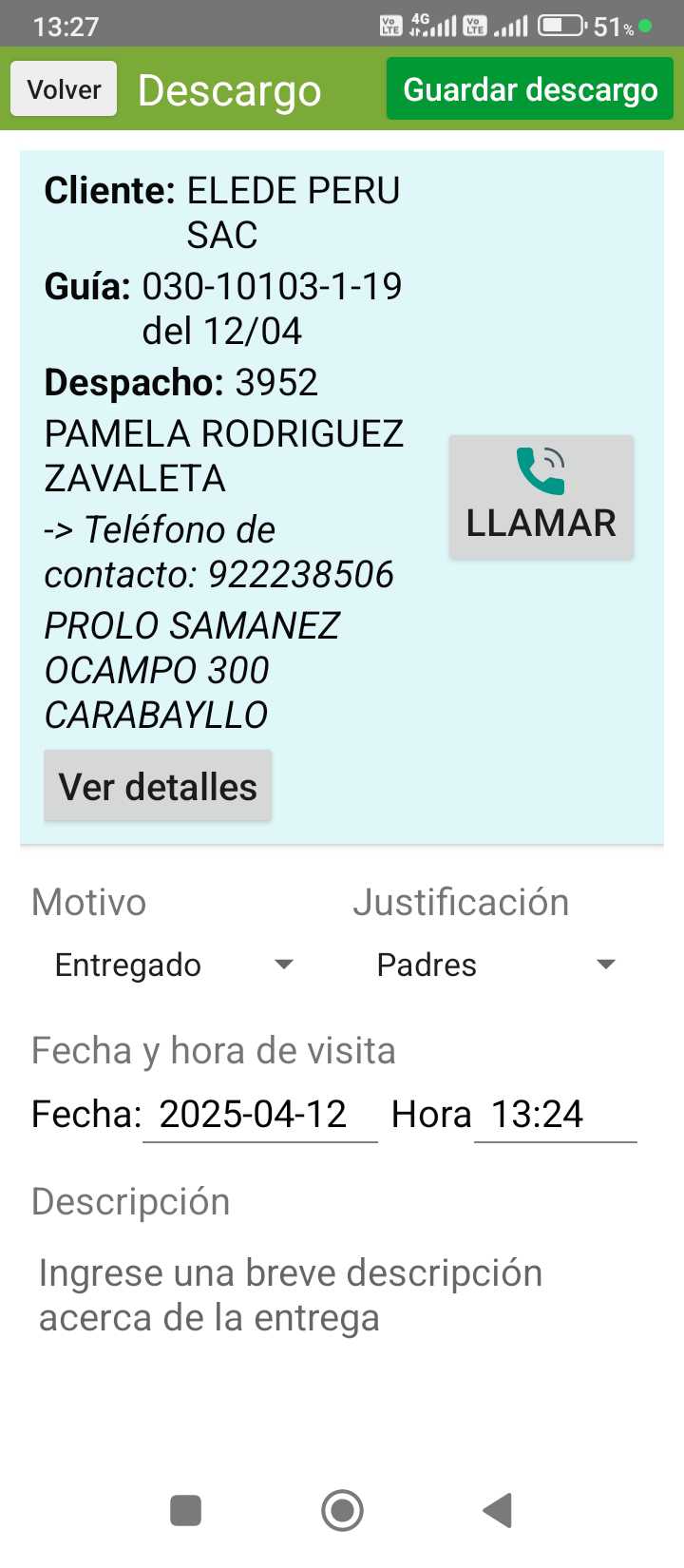The height and width of the screenshot is (1568, 684).
Task: Go back using system navigation
Action: coord(498,1510)
